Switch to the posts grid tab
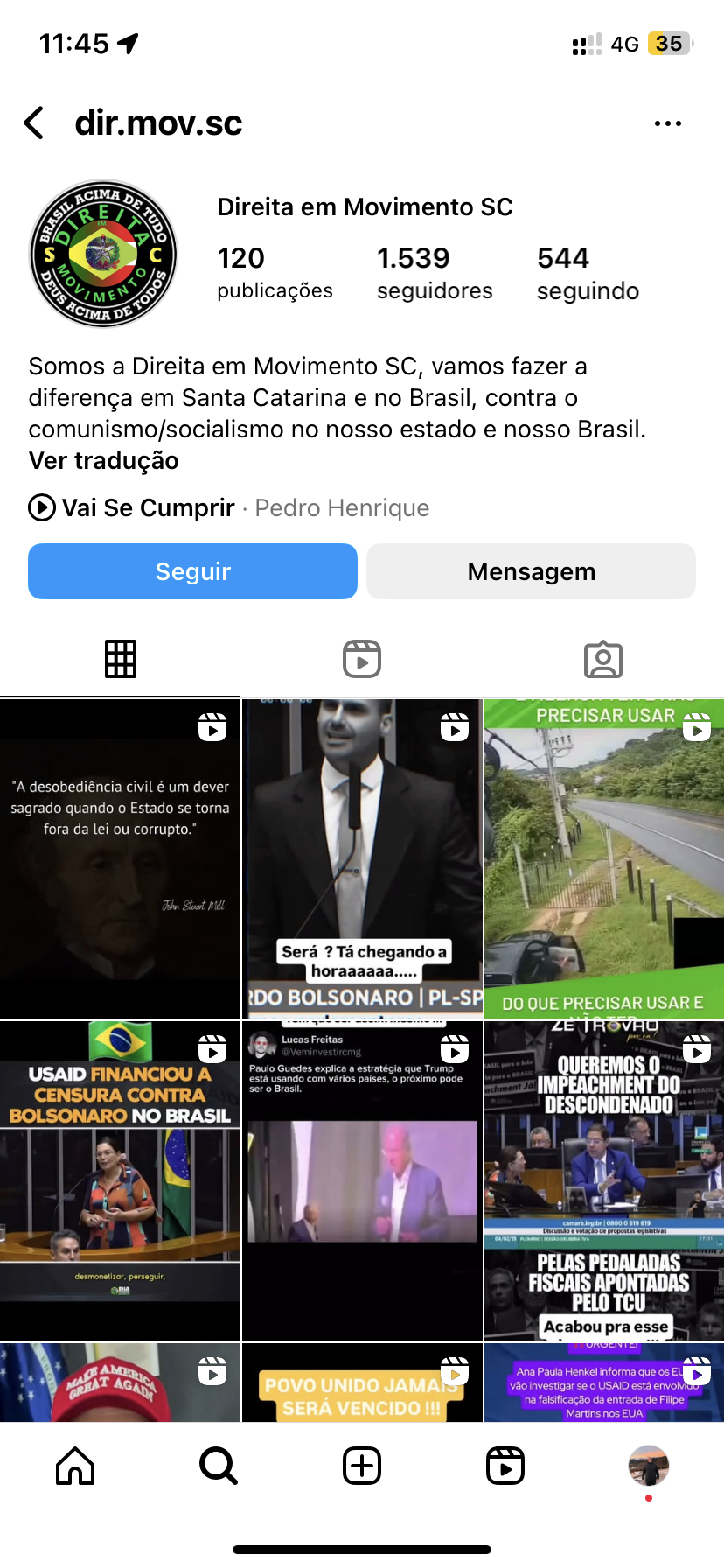 [x=121, y=659]
